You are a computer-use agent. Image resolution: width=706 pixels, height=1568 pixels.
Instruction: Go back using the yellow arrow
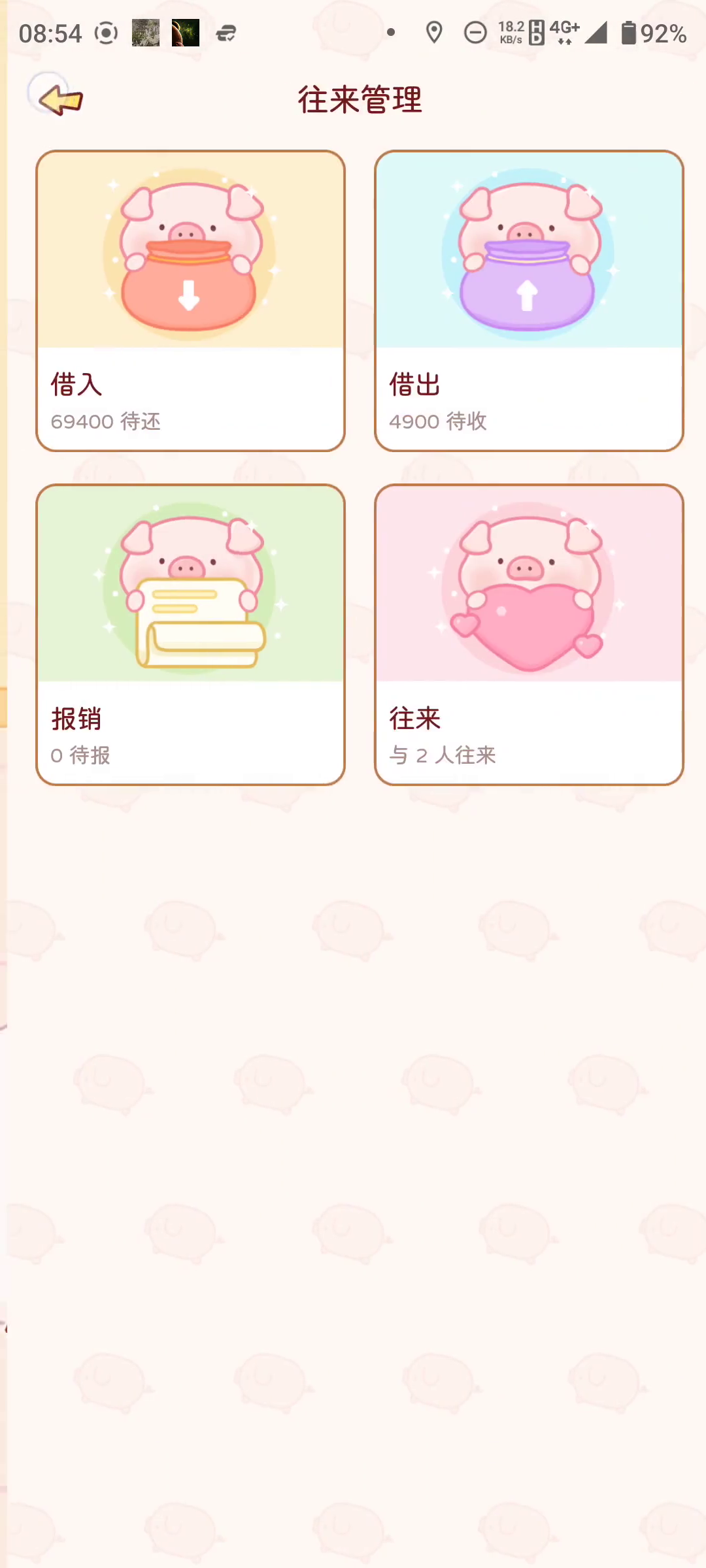[x=59, y=99]
